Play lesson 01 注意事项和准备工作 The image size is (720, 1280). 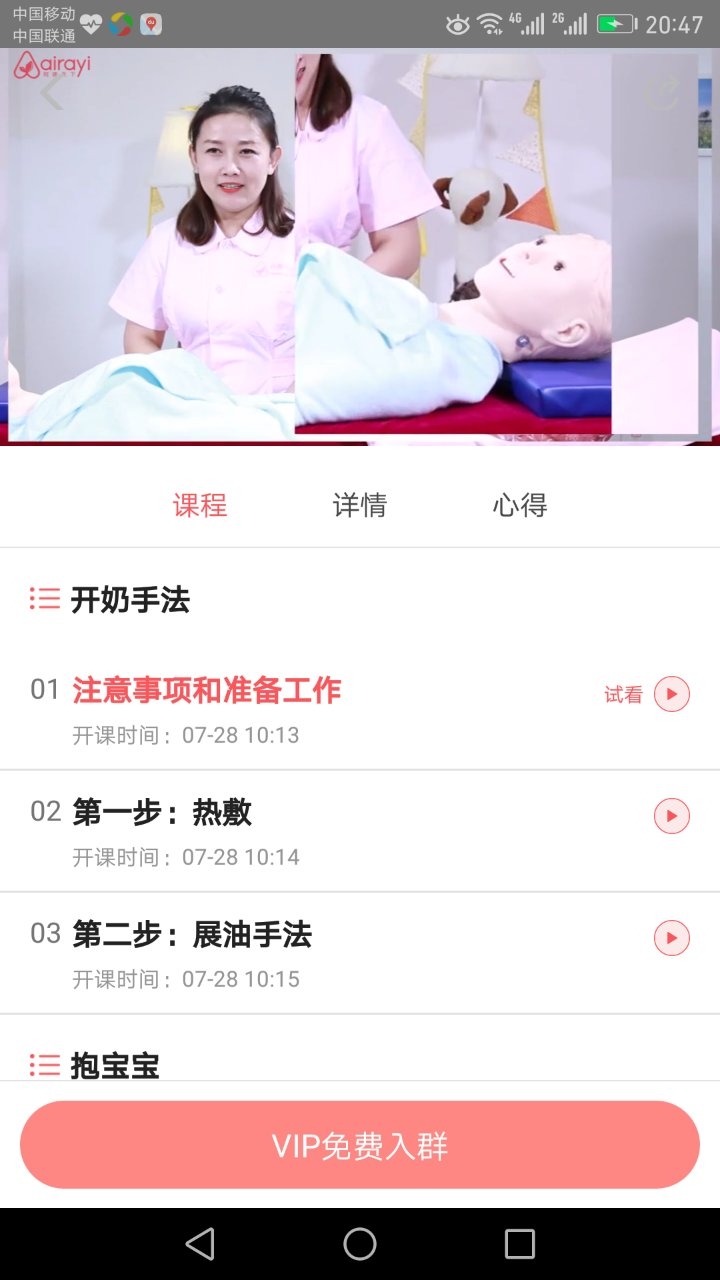point(671,693)
